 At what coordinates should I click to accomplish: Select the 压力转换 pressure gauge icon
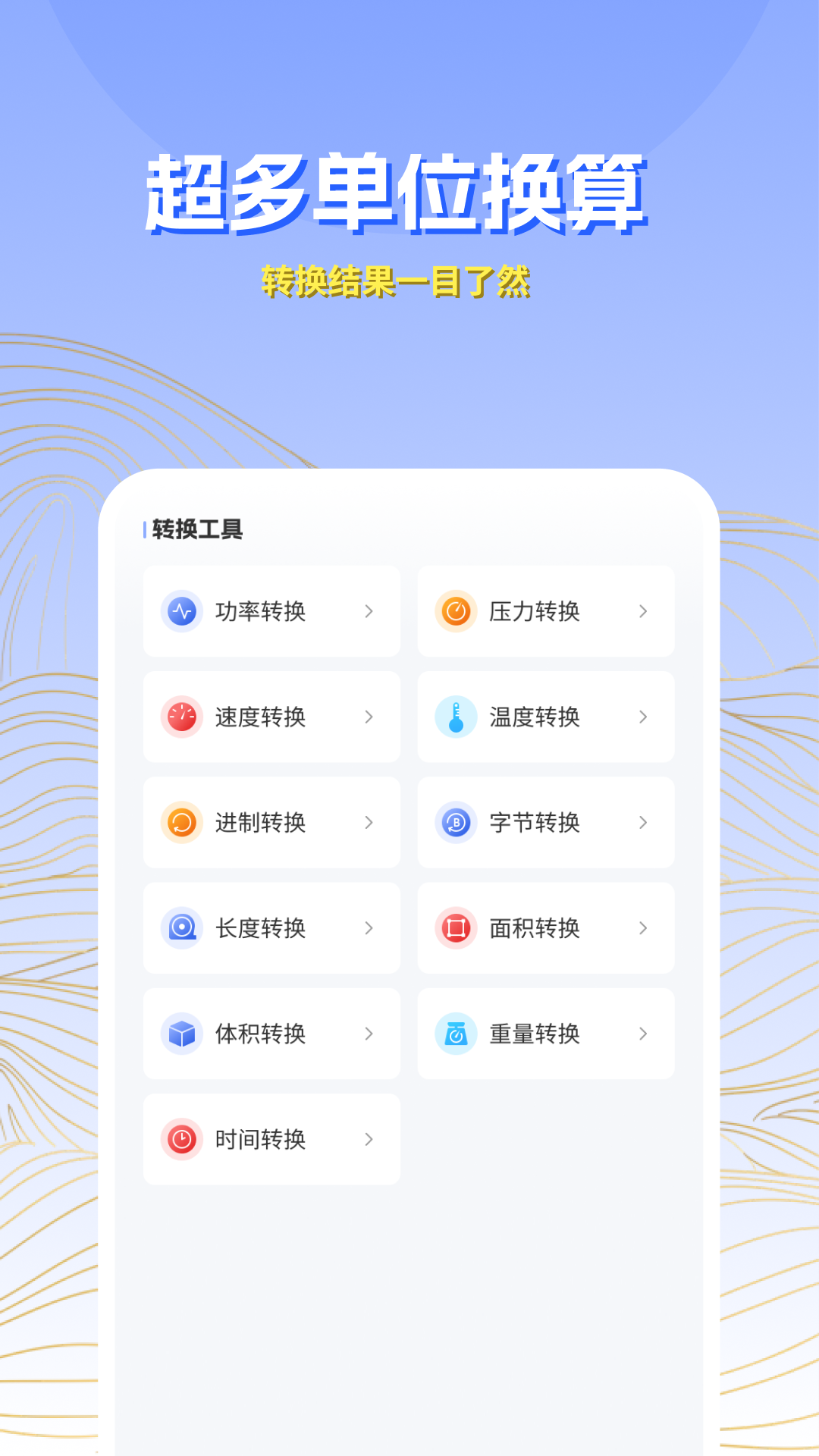pyautogui.click(x=455, y=612)
